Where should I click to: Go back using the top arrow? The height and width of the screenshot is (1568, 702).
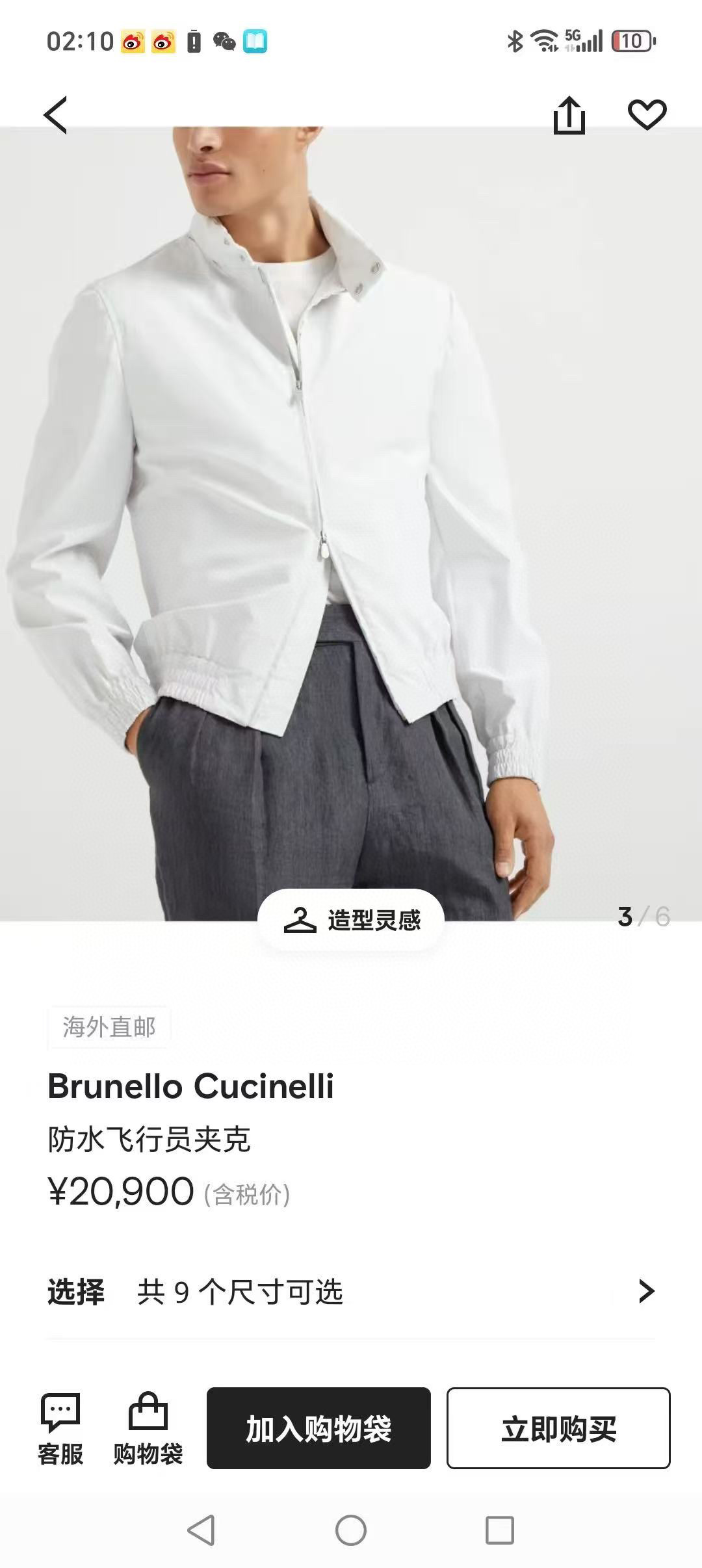click(x=56, y=115)
